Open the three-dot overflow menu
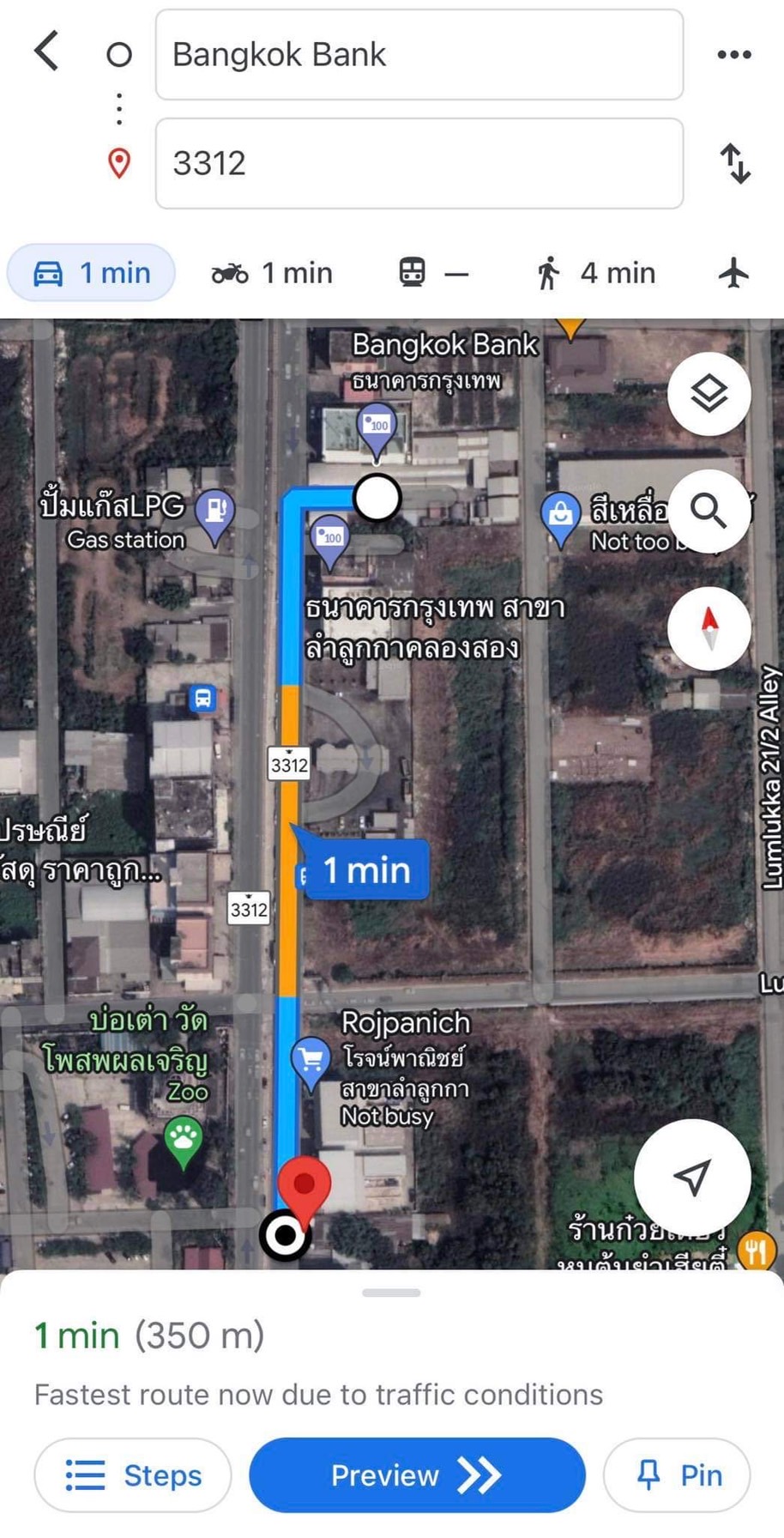Screen dimensions: 784x1538 point(733,53)
